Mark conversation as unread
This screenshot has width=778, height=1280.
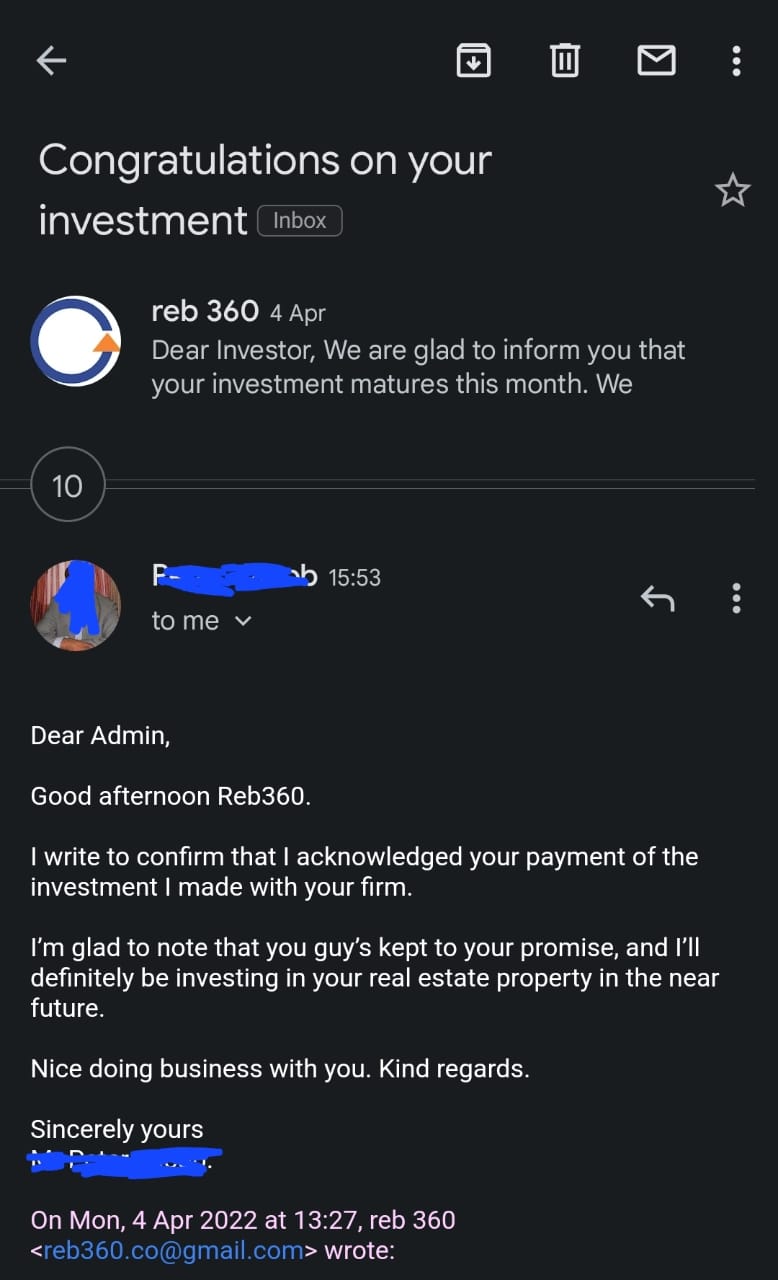coord(656,61)
